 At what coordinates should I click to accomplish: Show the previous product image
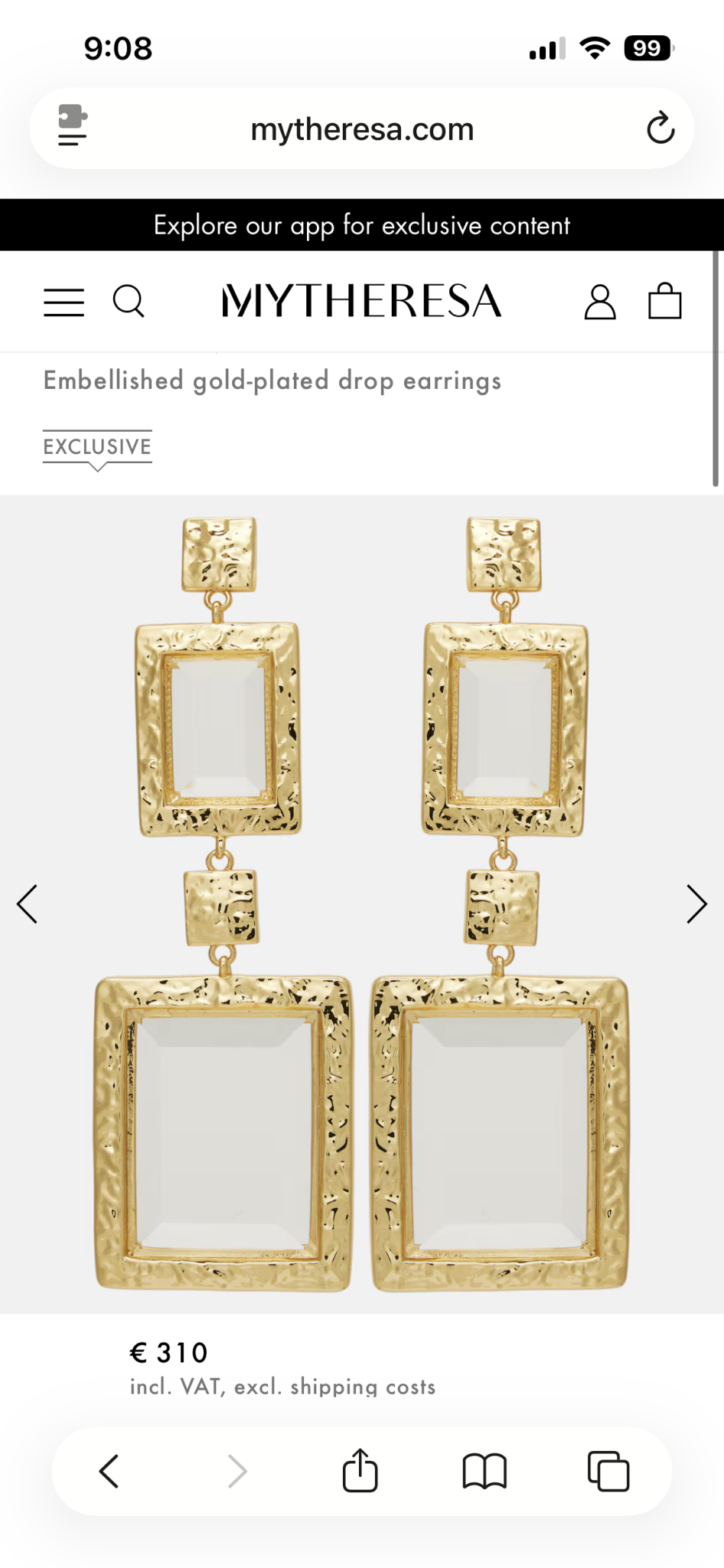point(28,904)
